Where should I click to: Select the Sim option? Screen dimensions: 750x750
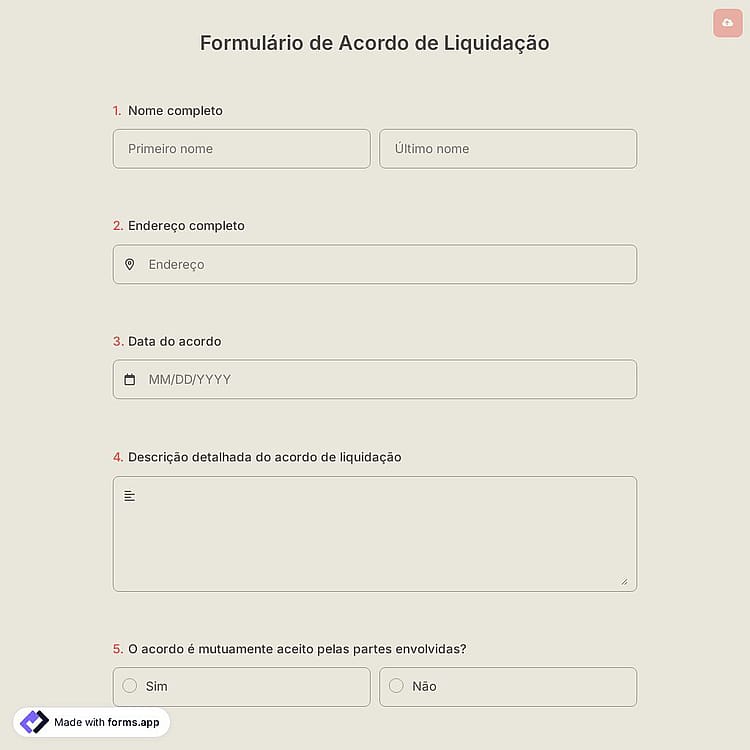(x=242, y=686)
